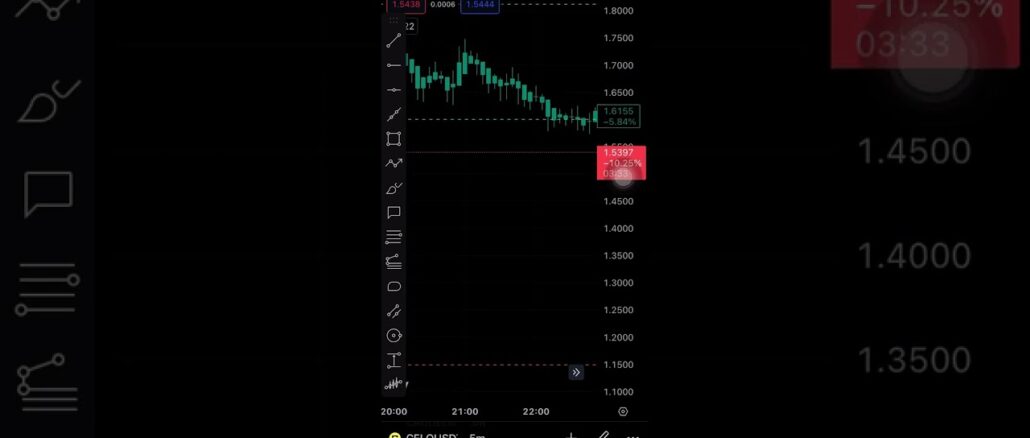
Task: Pick the brush drawing tool
Action: (394, 188)
